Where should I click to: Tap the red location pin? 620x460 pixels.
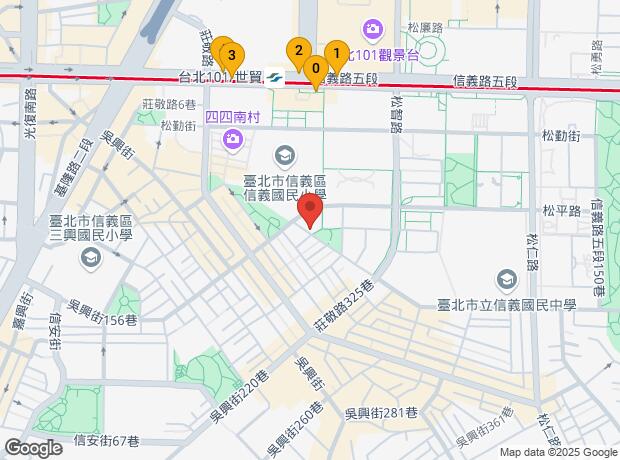click(311, 212)
